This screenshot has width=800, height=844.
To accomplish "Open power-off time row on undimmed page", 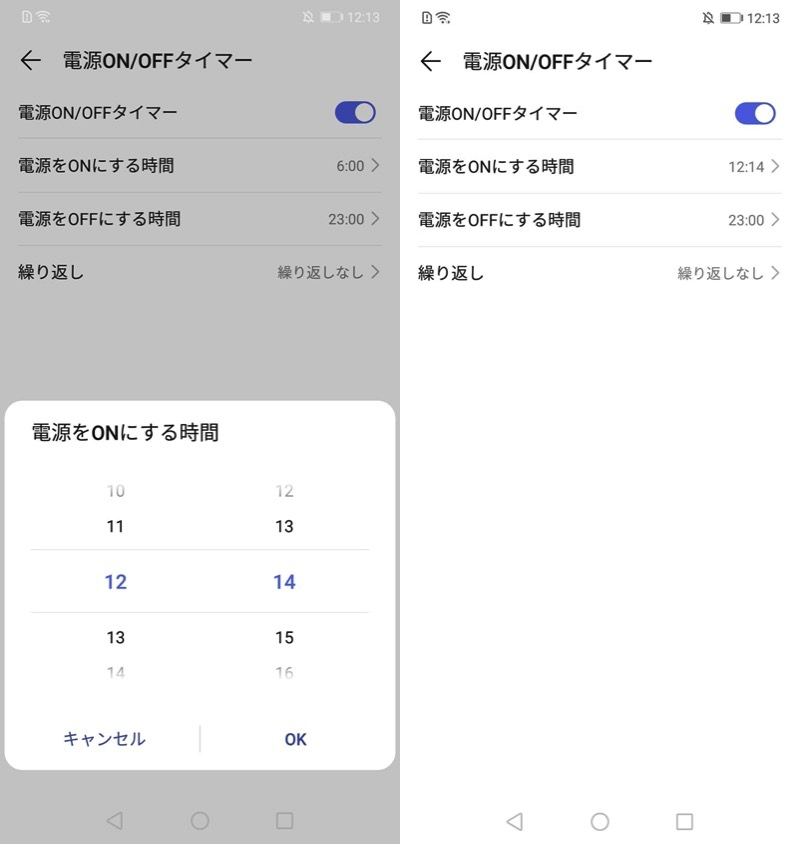I will pyautogui.click(x=599, y=220).
